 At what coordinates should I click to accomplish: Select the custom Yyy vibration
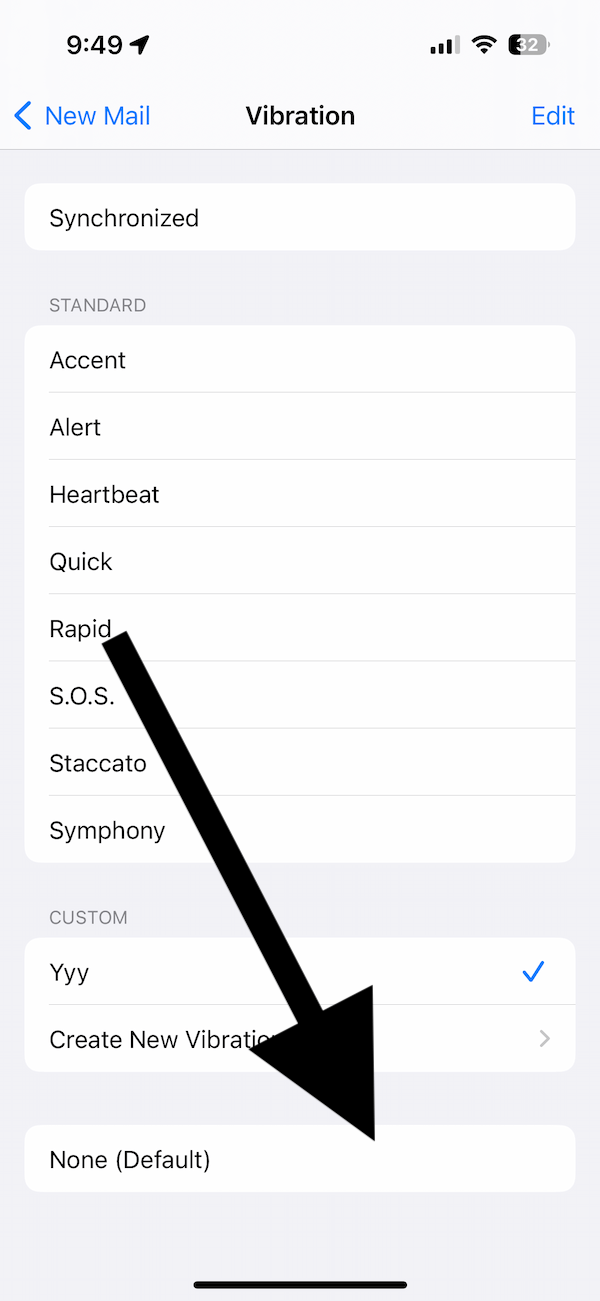(x=300, y=971)
